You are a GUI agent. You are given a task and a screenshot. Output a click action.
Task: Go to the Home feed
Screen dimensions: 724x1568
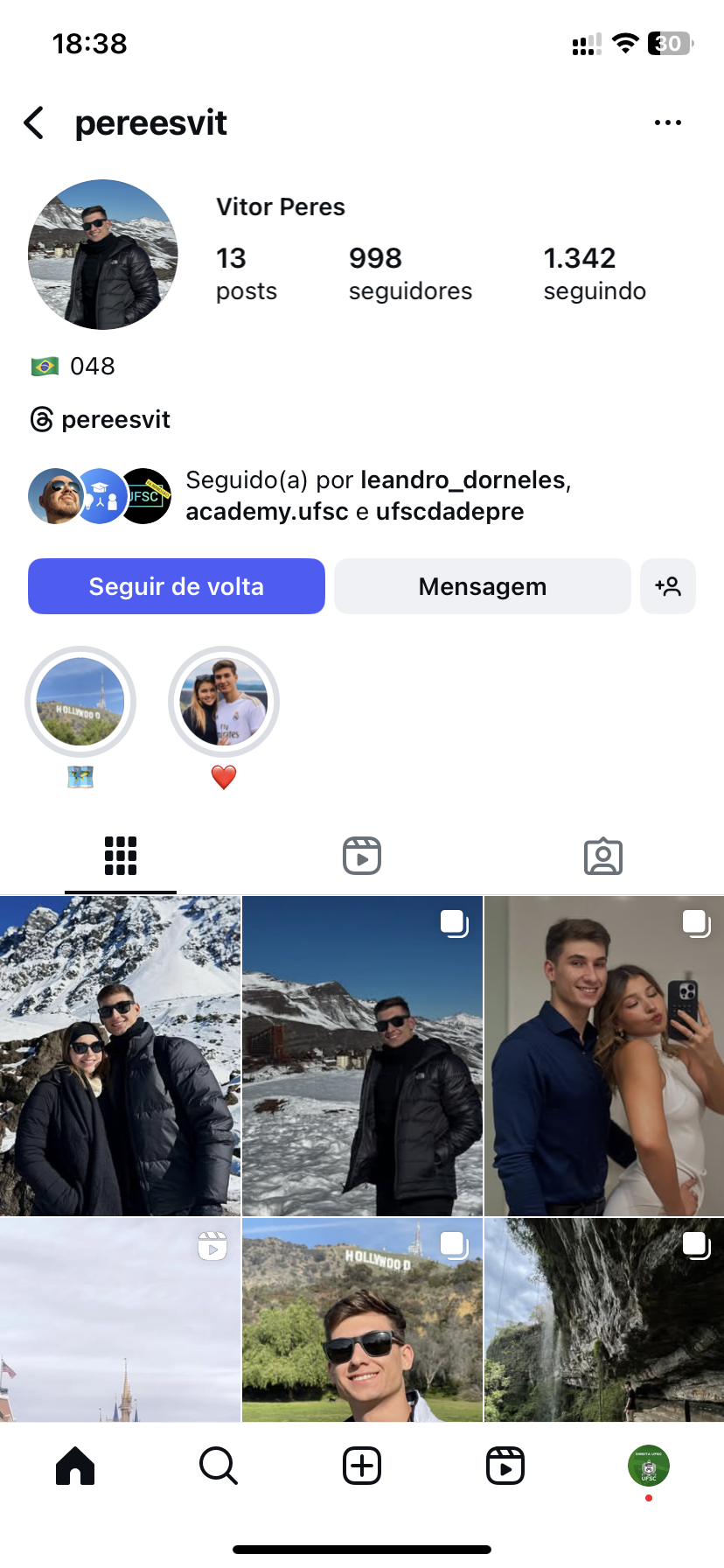tap(75, 1466)
